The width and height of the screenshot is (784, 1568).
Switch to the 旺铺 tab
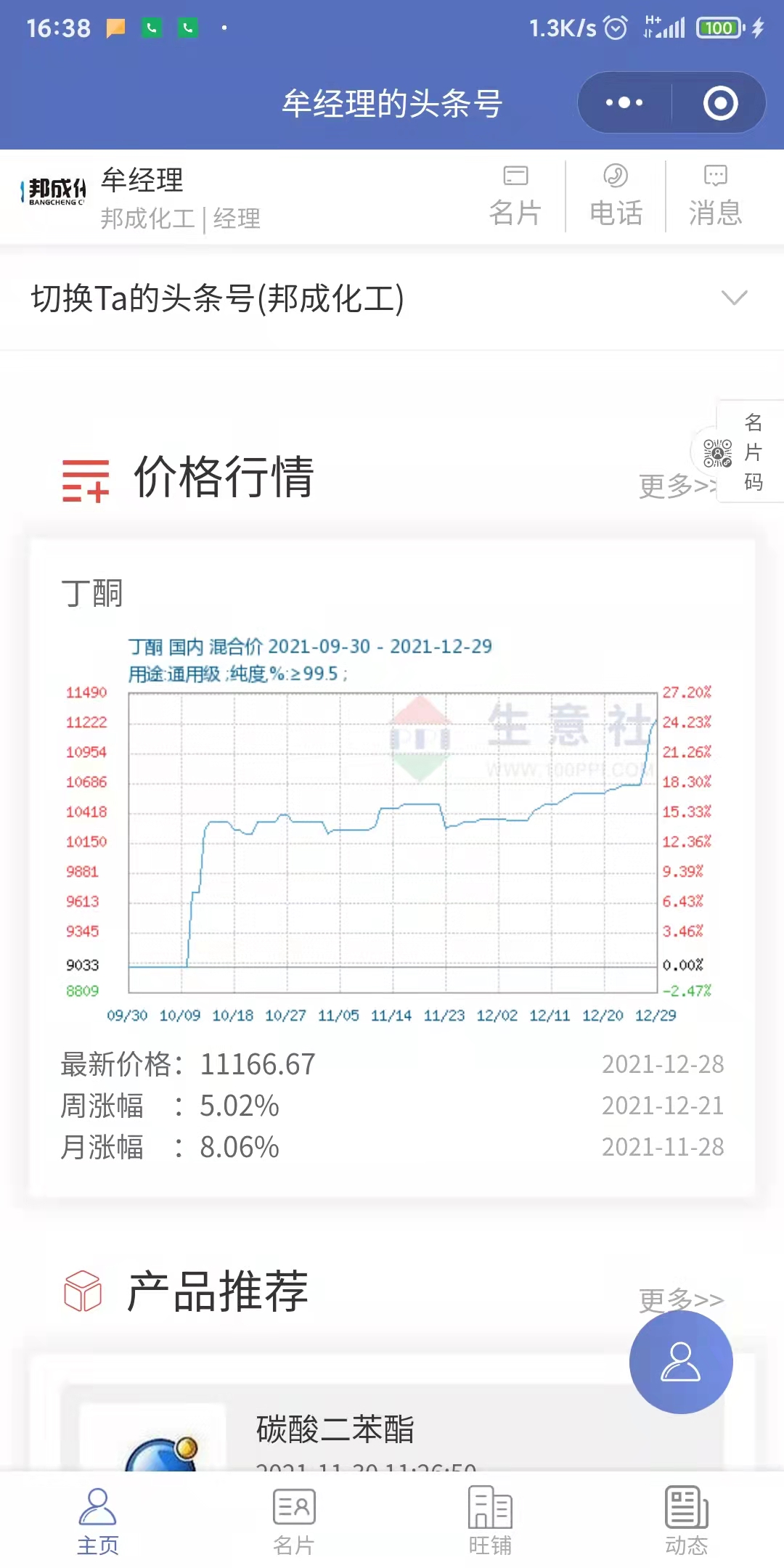point(490,1521)
